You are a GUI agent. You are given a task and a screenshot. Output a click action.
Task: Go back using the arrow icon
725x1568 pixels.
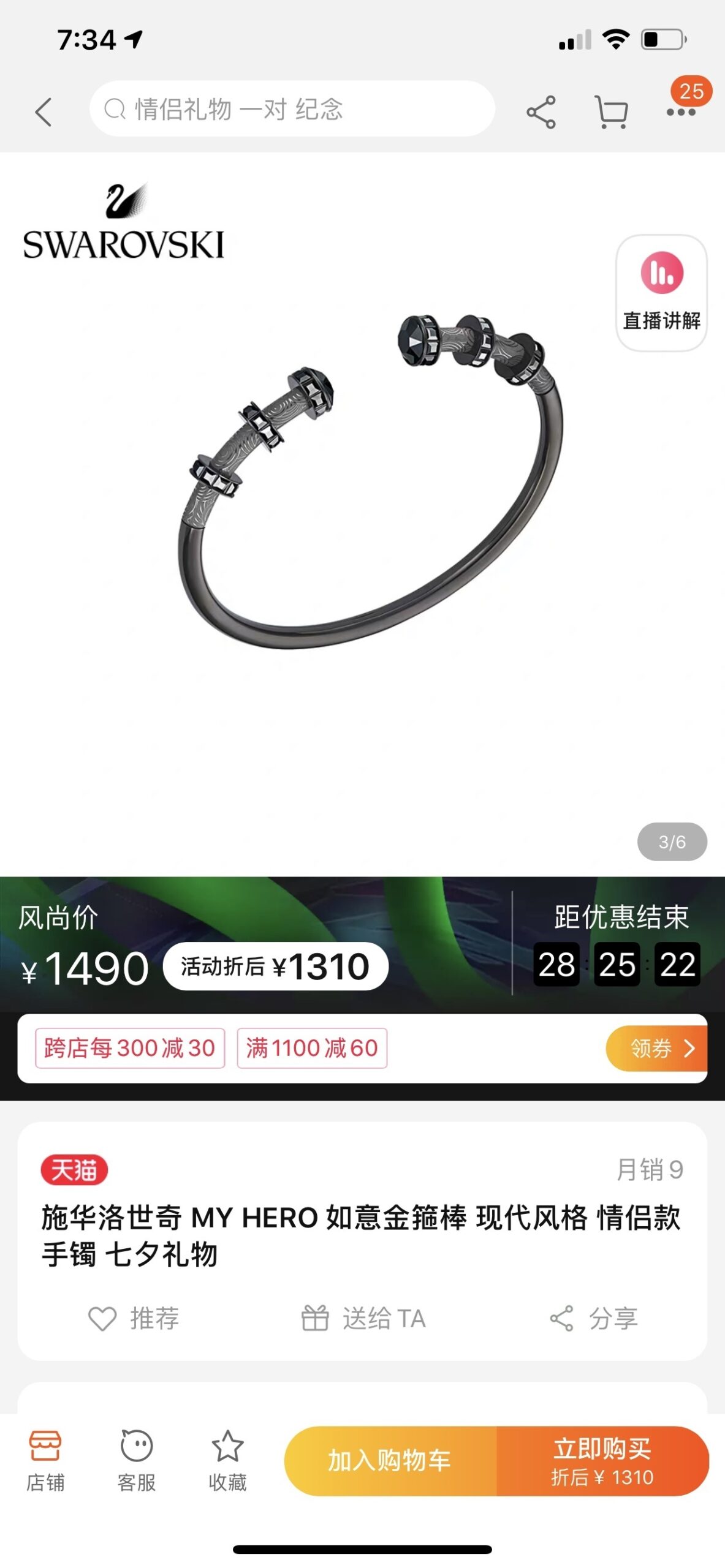44,112
